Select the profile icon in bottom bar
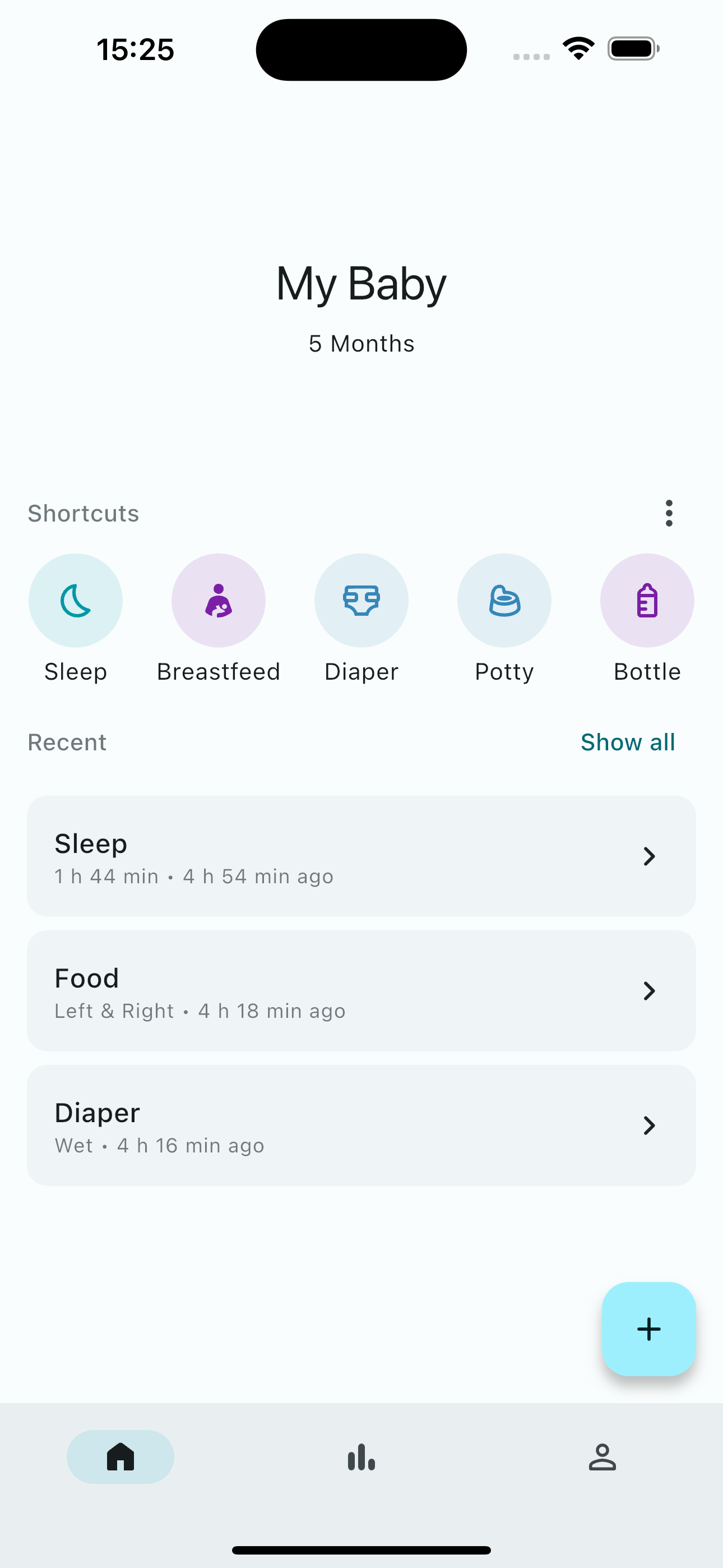Screen dimensions: 723x1568 (602, 1456)
